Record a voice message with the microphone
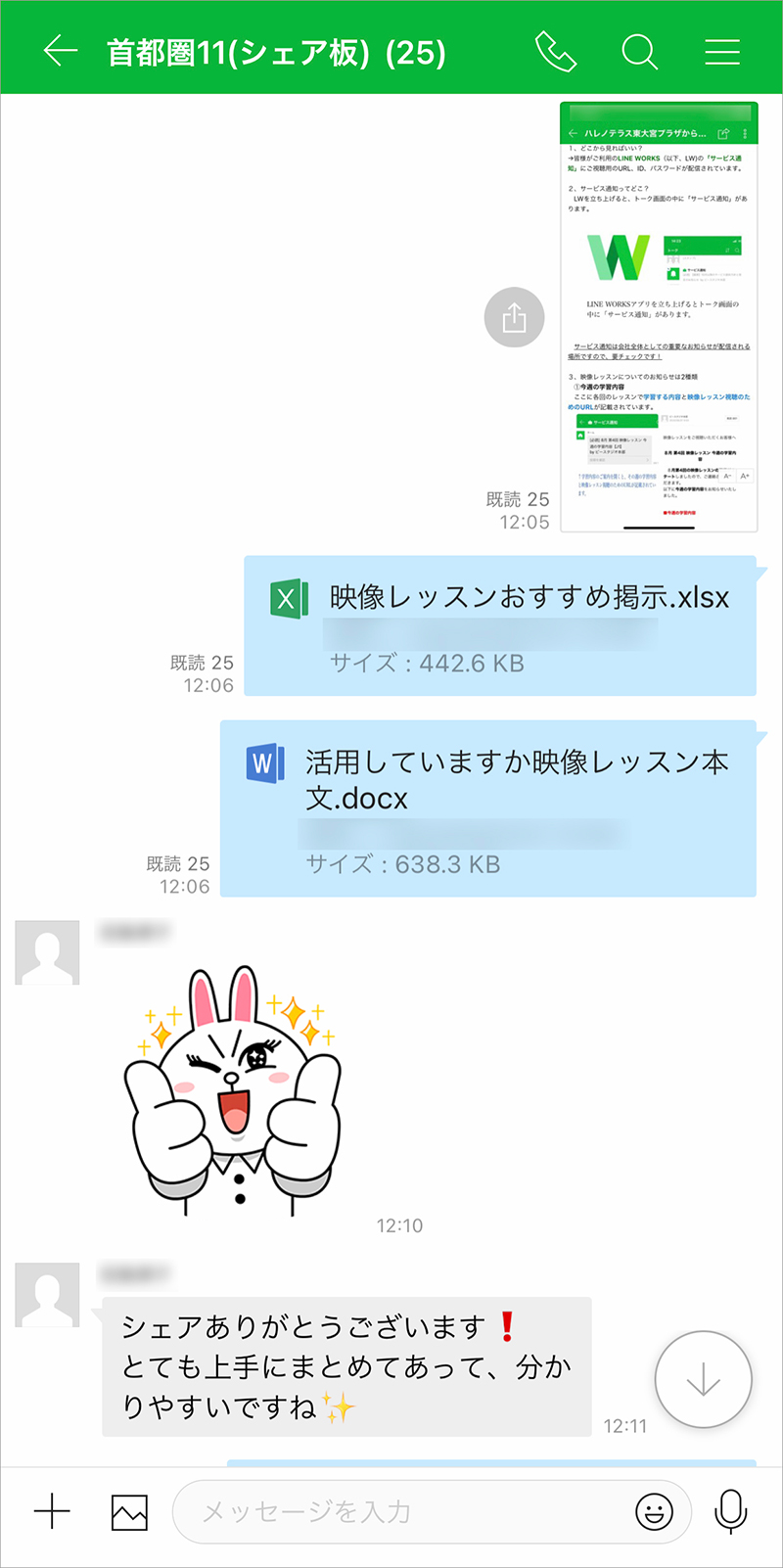 coord(730,1512)
